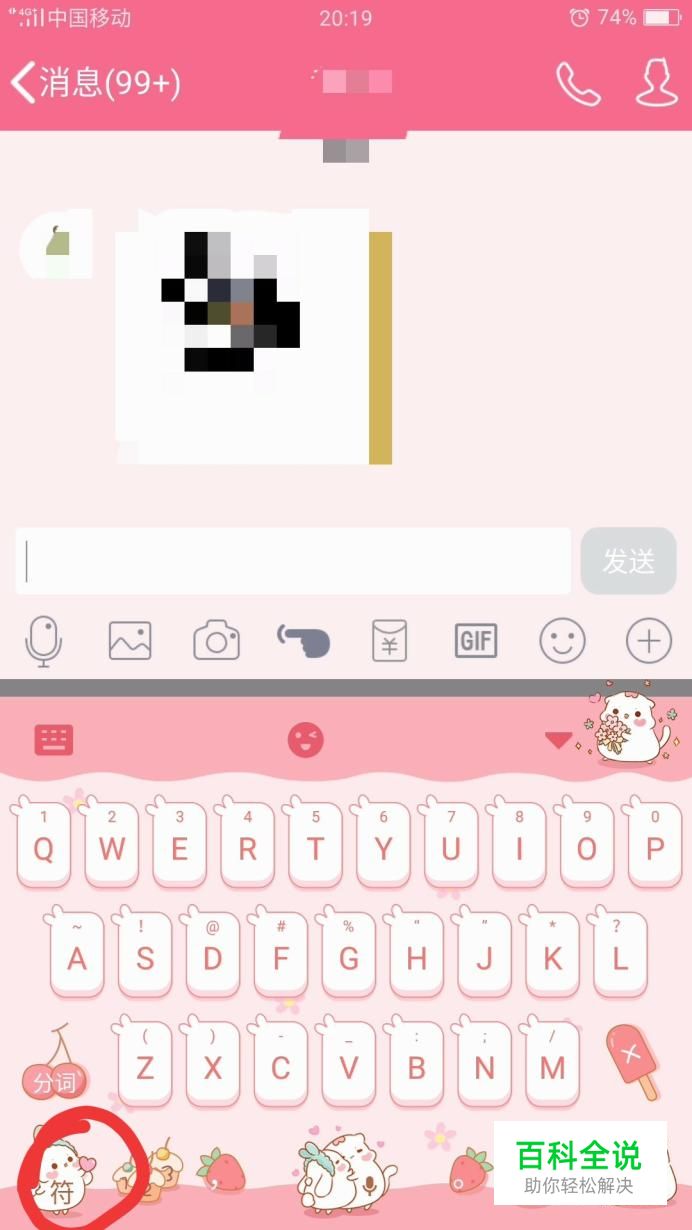The height and width of the screenshot is (1230, 692).
Task: Expand more options with the plus icon
Action: tap(649, 640)
